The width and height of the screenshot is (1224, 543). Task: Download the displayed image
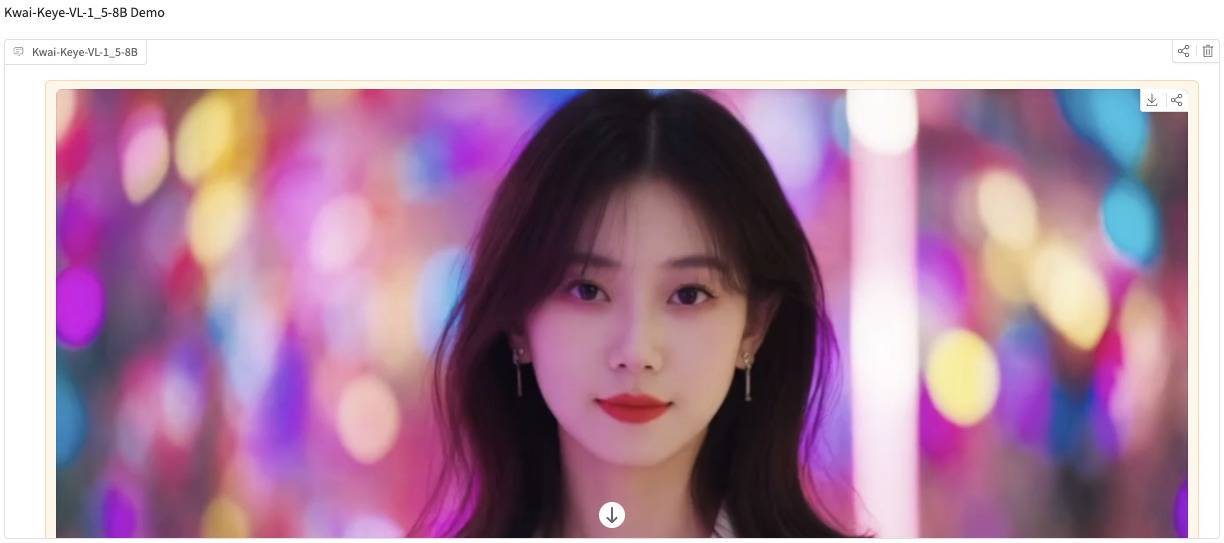1152,100
